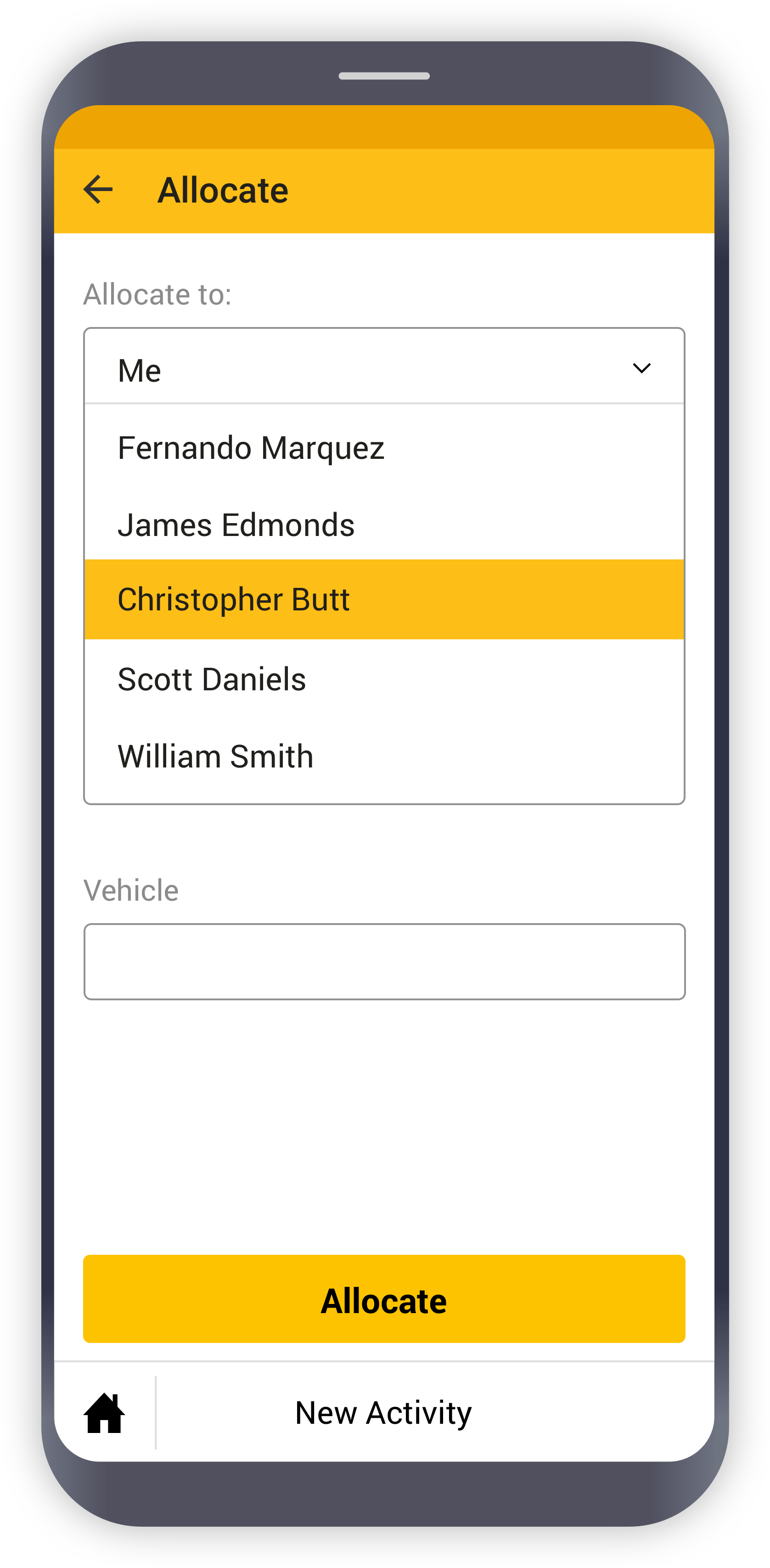Choose James Edmonds as allocatee
Viewport: 770px width, 1568px height.
coord(384,524)
